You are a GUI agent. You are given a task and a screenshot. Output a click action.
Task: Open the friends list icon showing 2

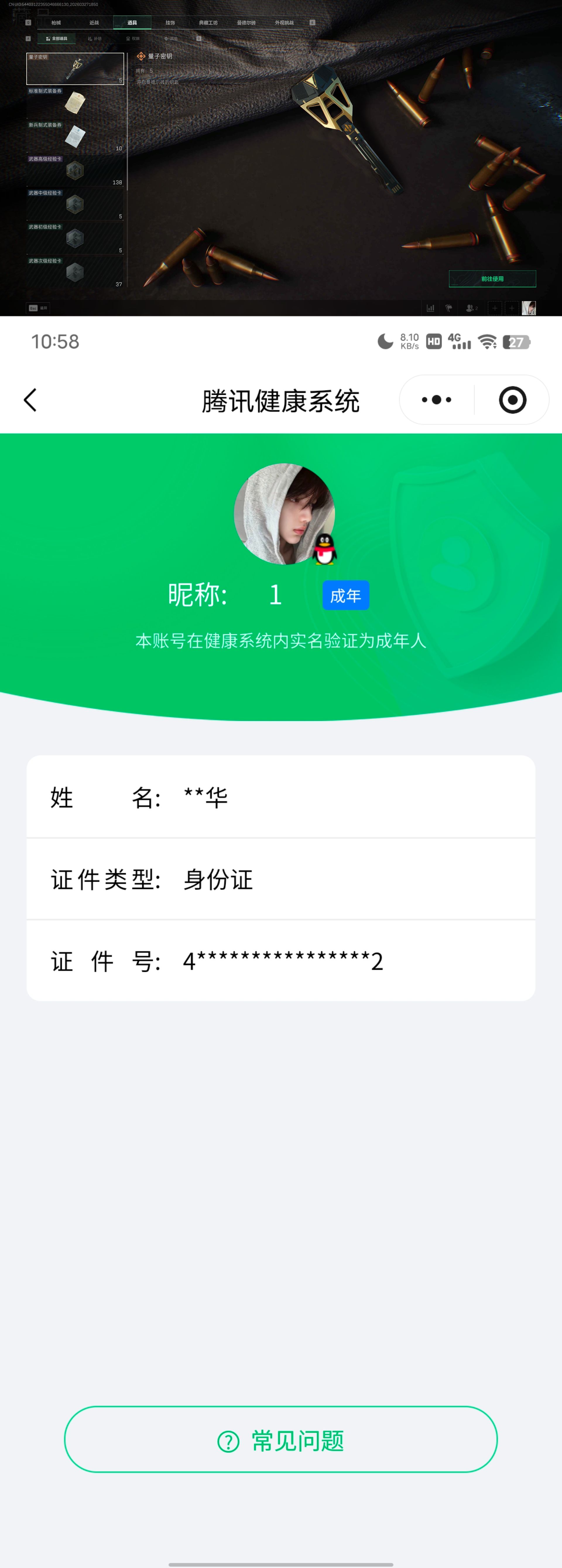click(x=470, y=308)
